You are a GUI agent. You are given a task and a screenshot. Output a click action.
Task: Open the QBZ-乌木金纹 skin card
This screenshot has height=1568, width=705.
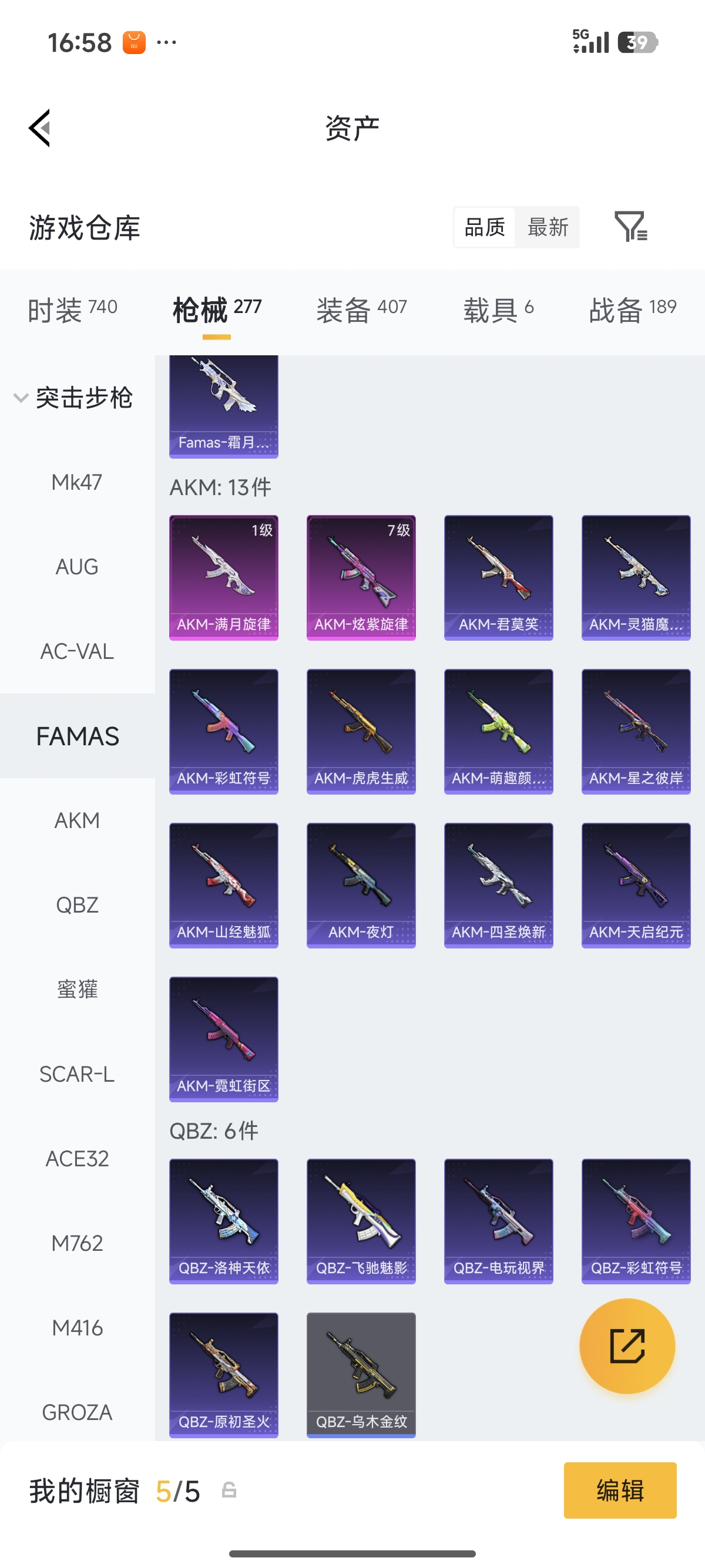click(x=361, y=1374)
